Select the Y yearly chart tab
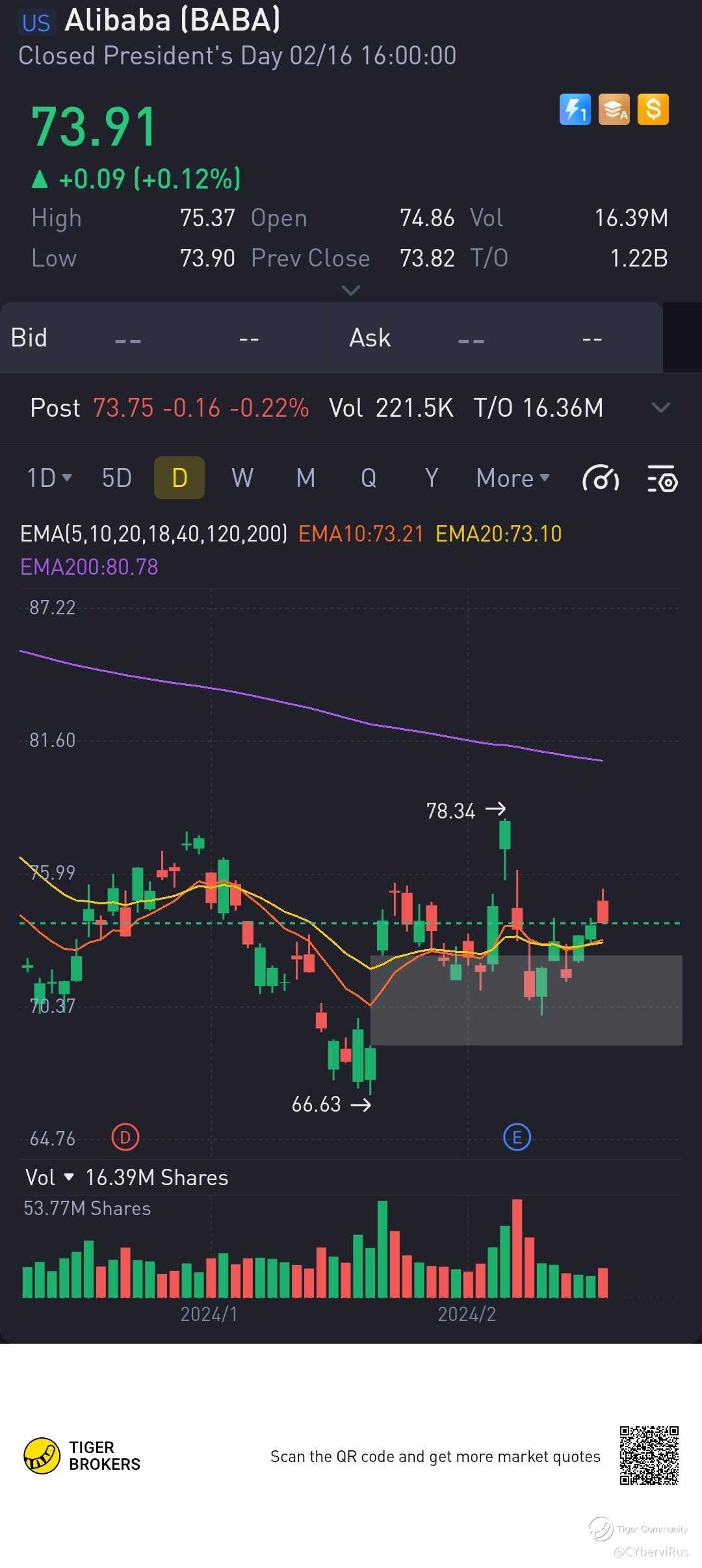Viewport: 702px width, 1568px height. 431,478
